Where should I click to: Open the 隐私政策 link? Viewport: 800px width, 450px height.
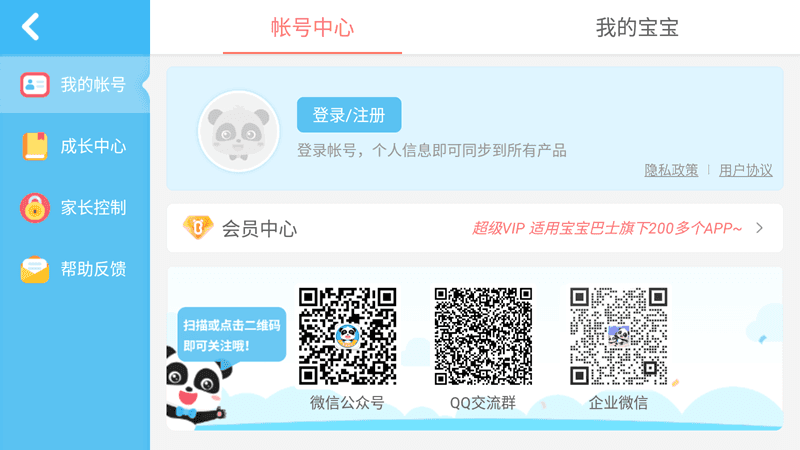point(671,170)
